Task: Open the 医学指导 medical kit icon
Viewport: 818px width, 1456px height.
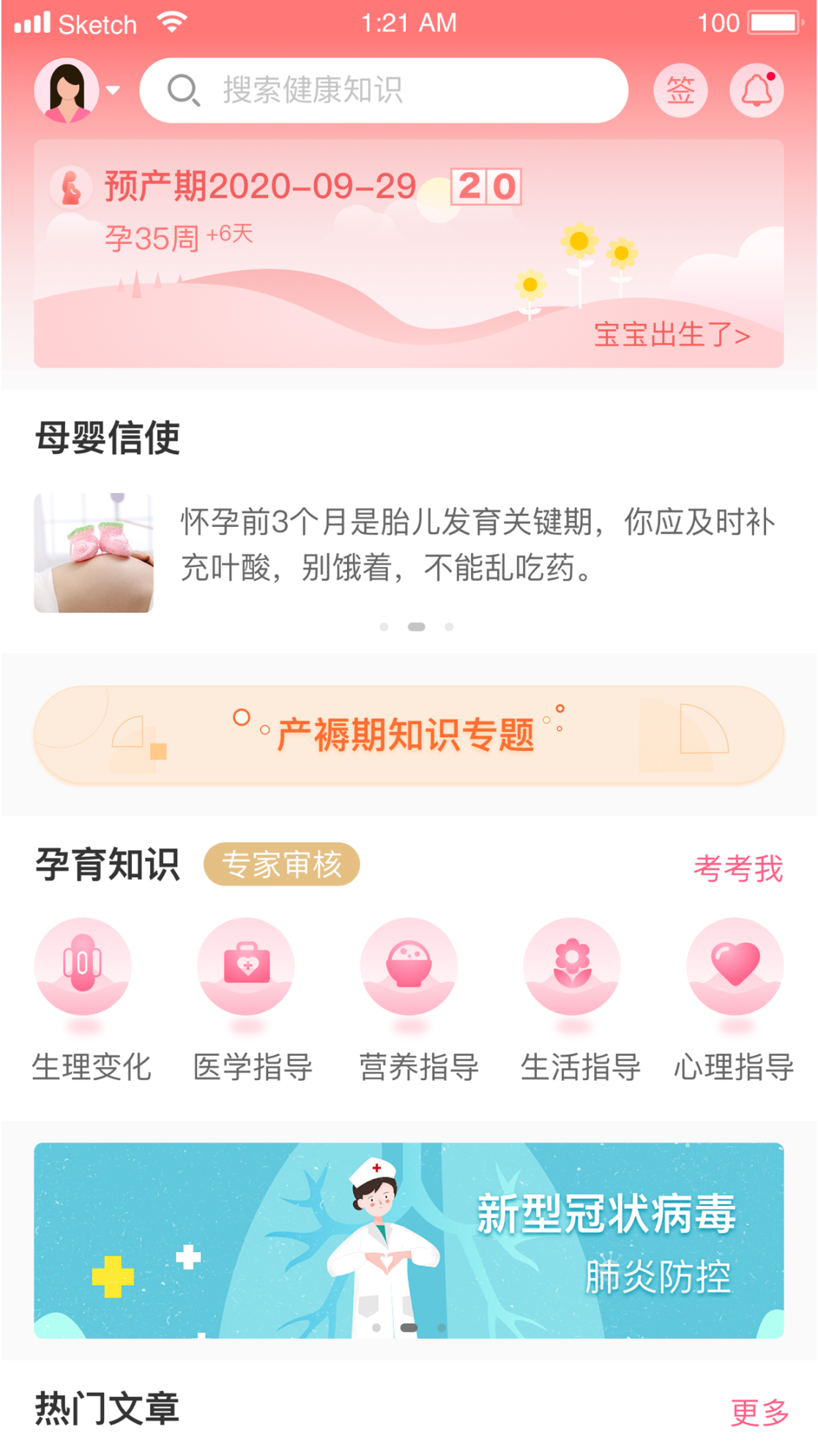Action: pos(245,966)
